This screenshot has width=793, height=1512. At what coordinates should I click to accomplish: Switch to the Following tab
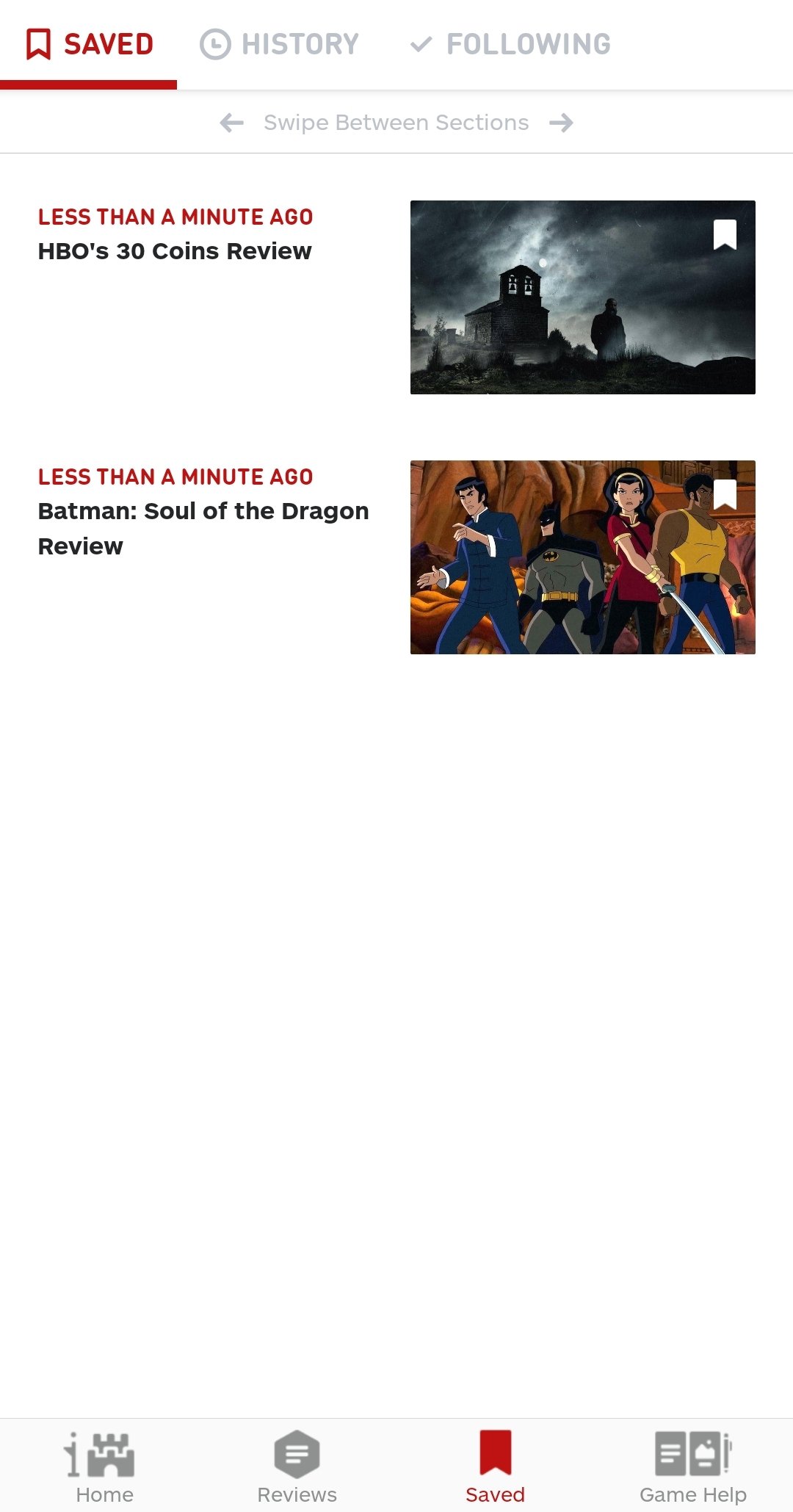(x=510, y=44)
